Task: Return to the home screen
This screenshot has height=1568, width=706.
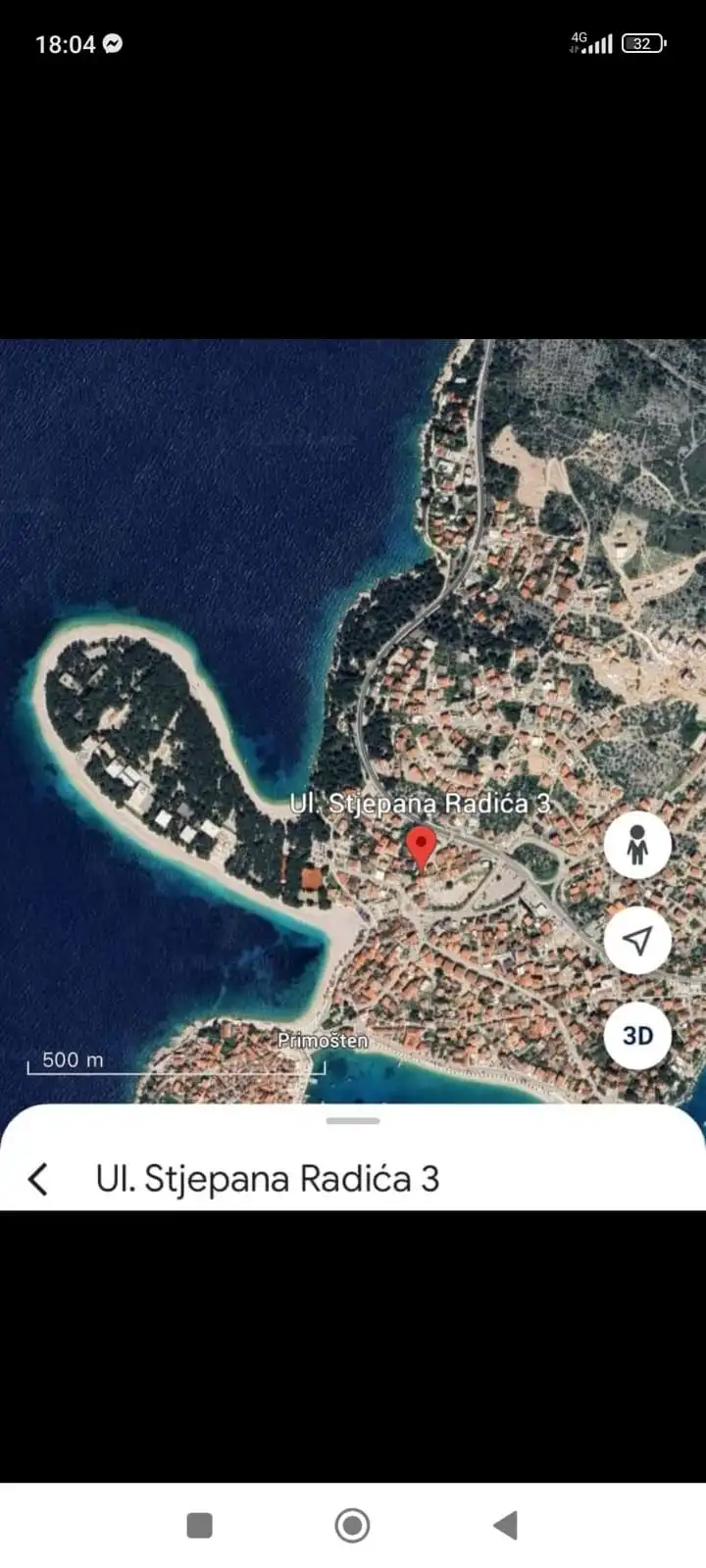Action: click(x=352, y=1525)
